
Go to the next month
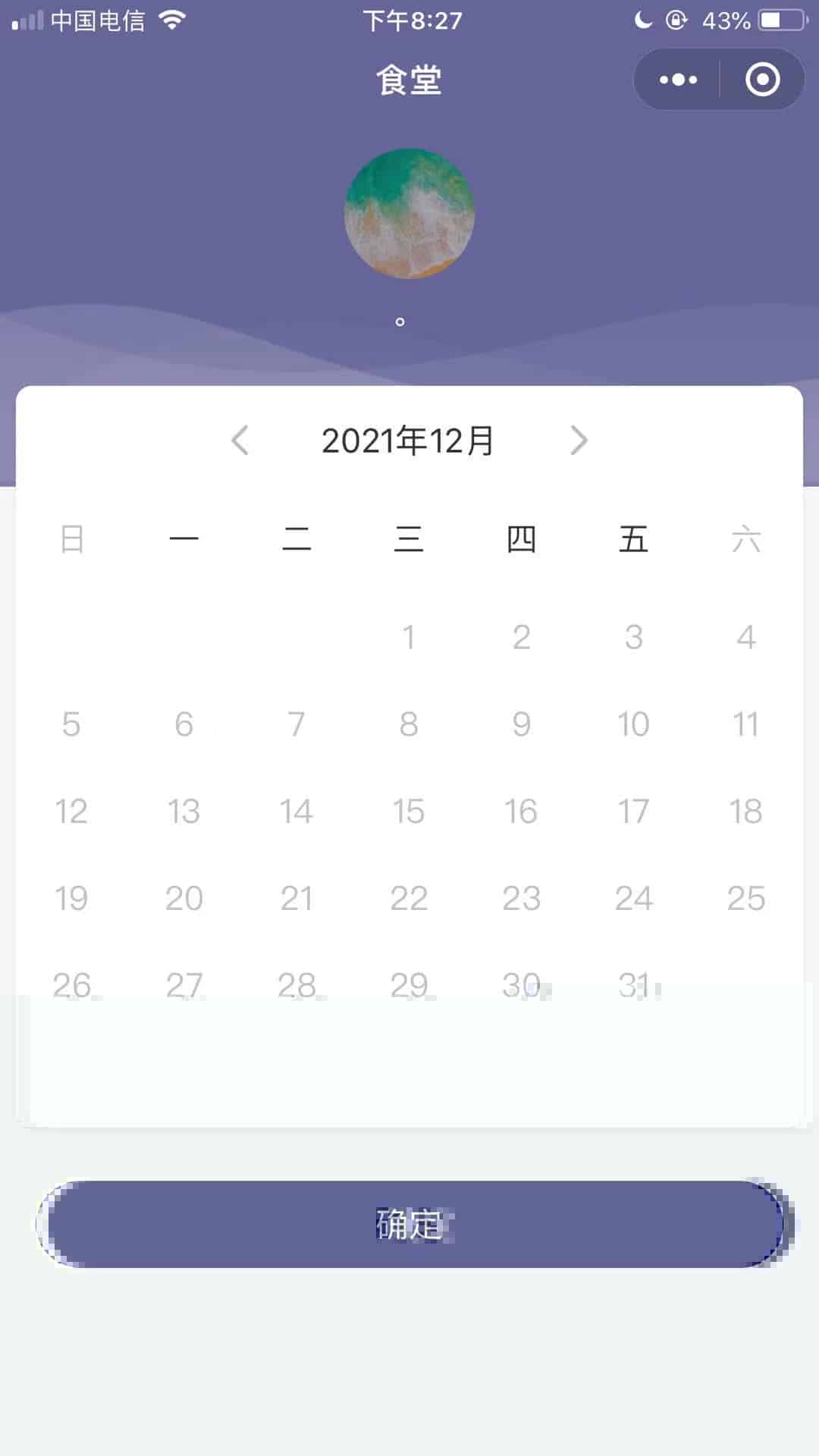(x=579, y=441)
